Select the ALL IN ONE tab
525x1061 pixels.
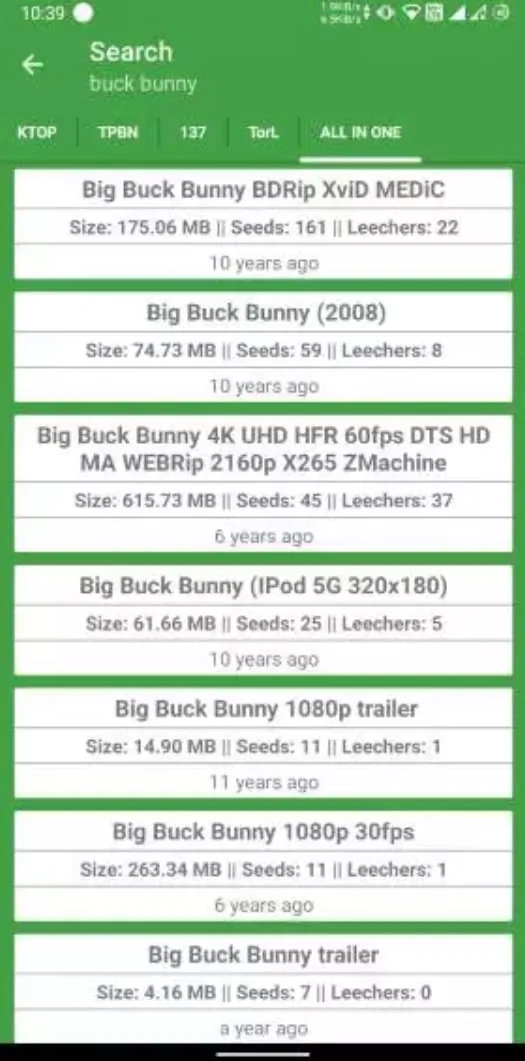pyautogui.click(x=361, y=133)
